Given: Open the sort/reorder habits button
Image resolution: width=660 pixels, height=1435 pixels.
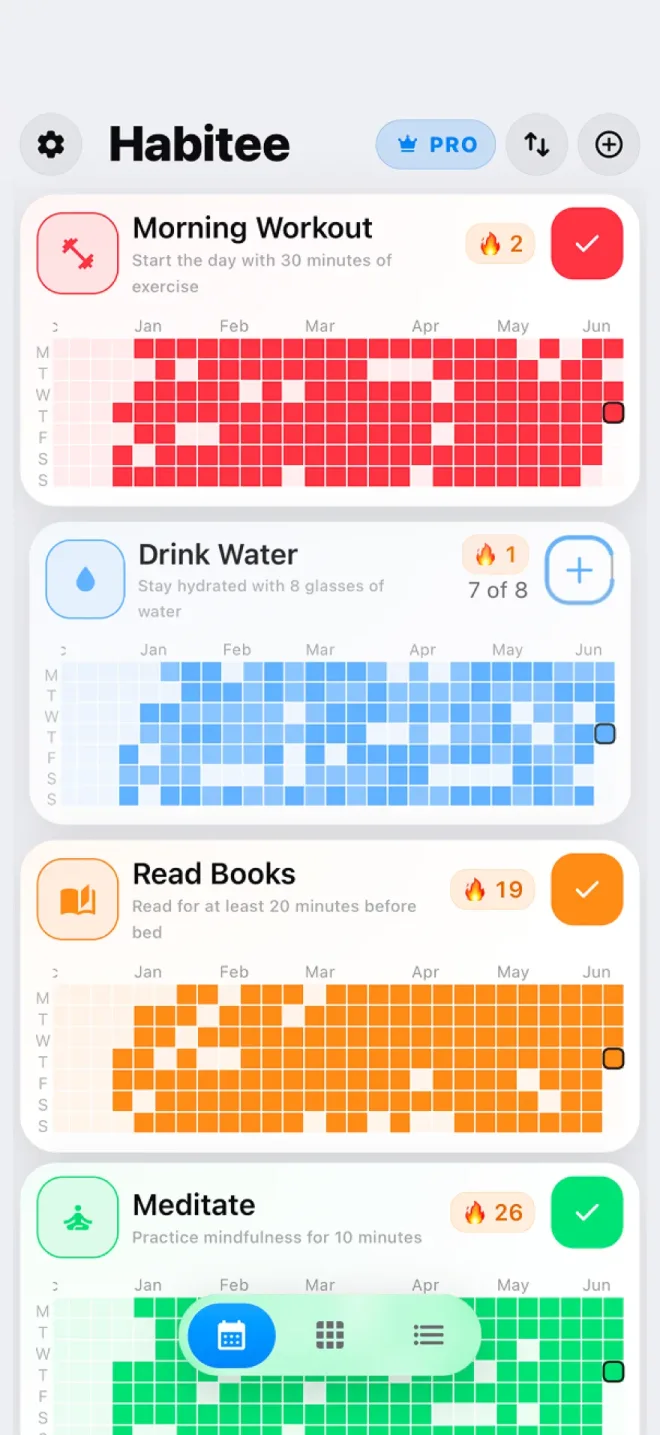Looking at the screenshot, I should (537, 145).
